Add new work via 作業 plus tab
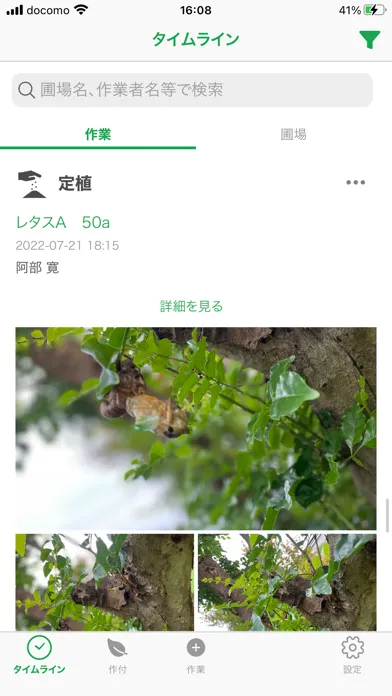The width and height of the screenshot is (392, 696). point(196,656)
